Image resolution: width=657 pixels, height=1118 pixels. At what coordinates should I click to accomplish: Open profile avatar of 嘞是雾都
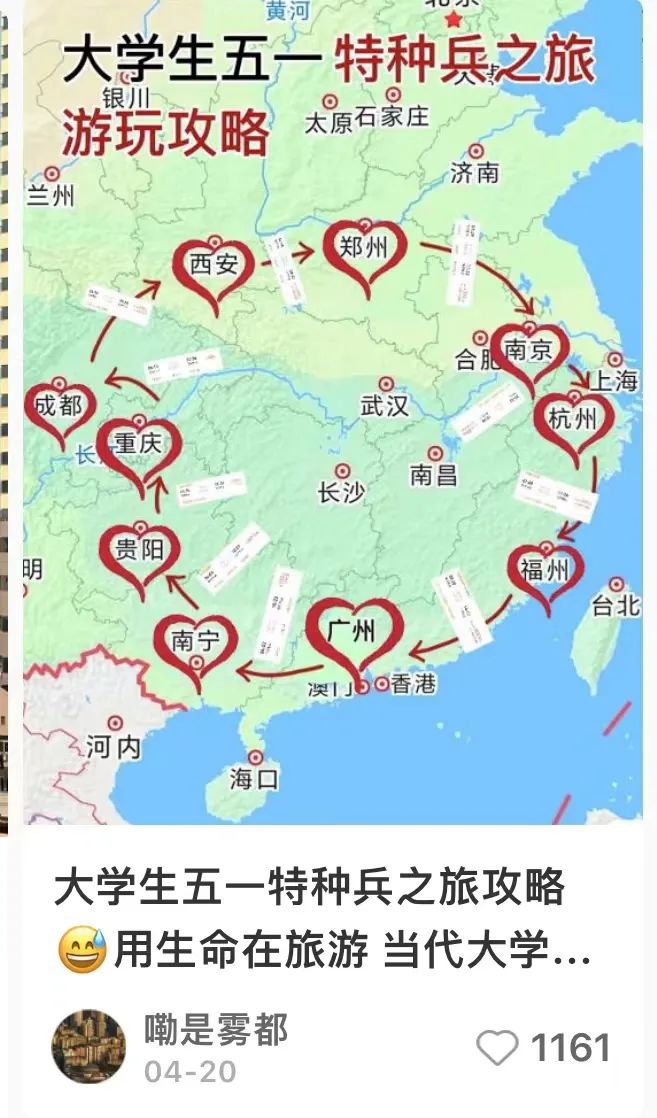pyautogui.click(x=89, y=1046)
